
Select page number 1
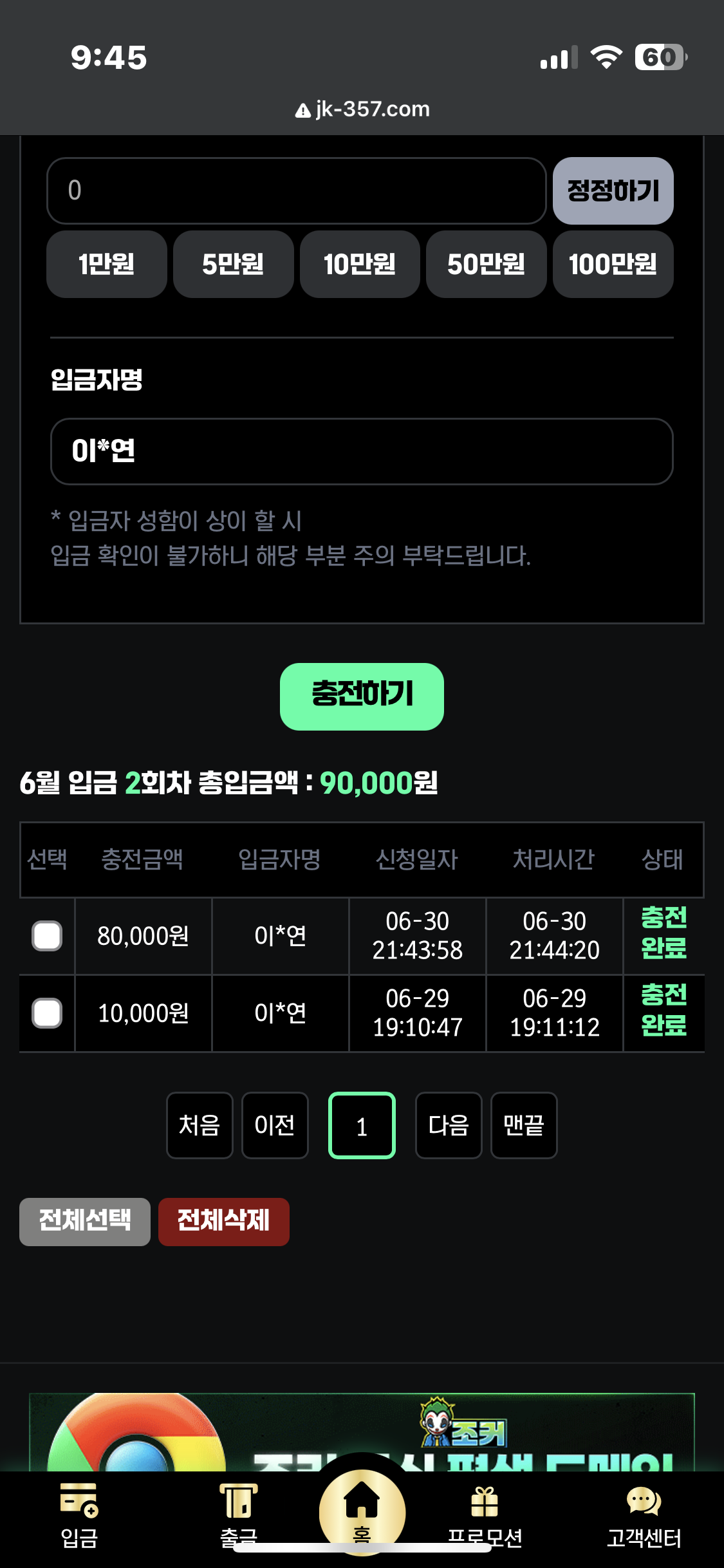coord(362,1125)
